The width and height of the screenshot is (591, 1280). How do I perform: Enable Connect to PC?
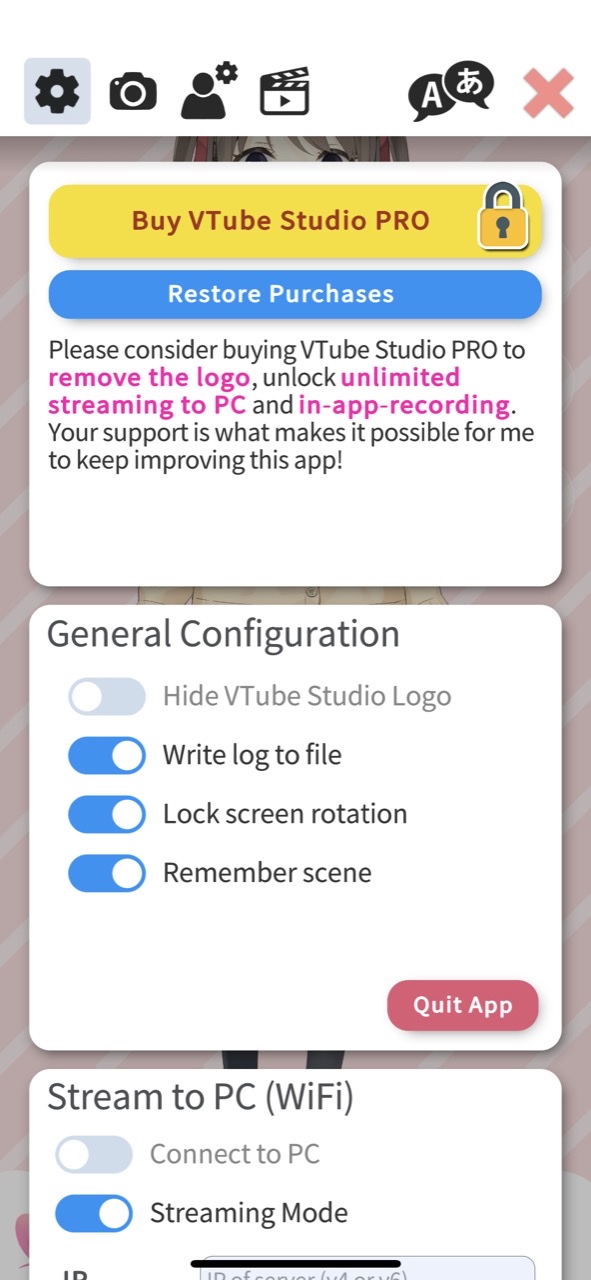click(93, 1155)
